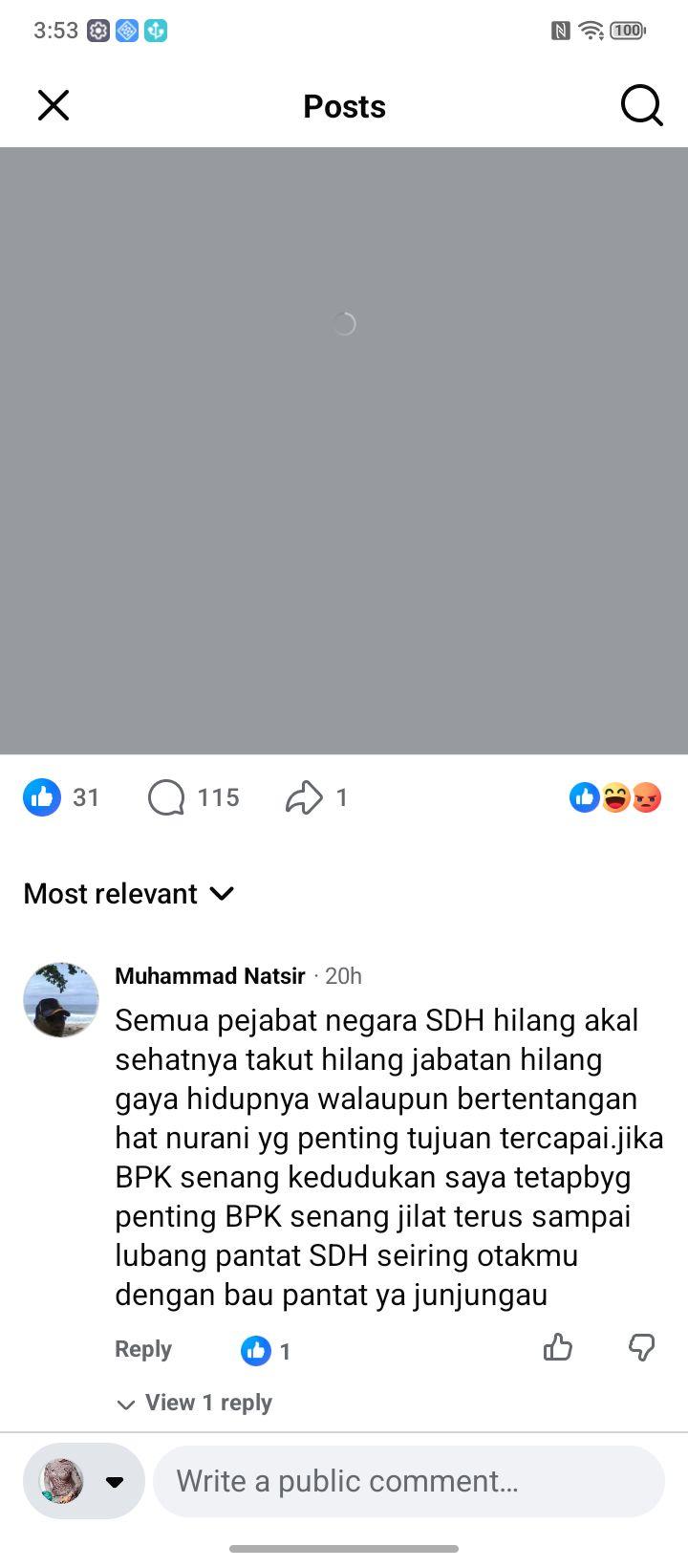Reply to Muhammad Natsir's comment
688x1568 pixels.
(x=143, y=1349)
